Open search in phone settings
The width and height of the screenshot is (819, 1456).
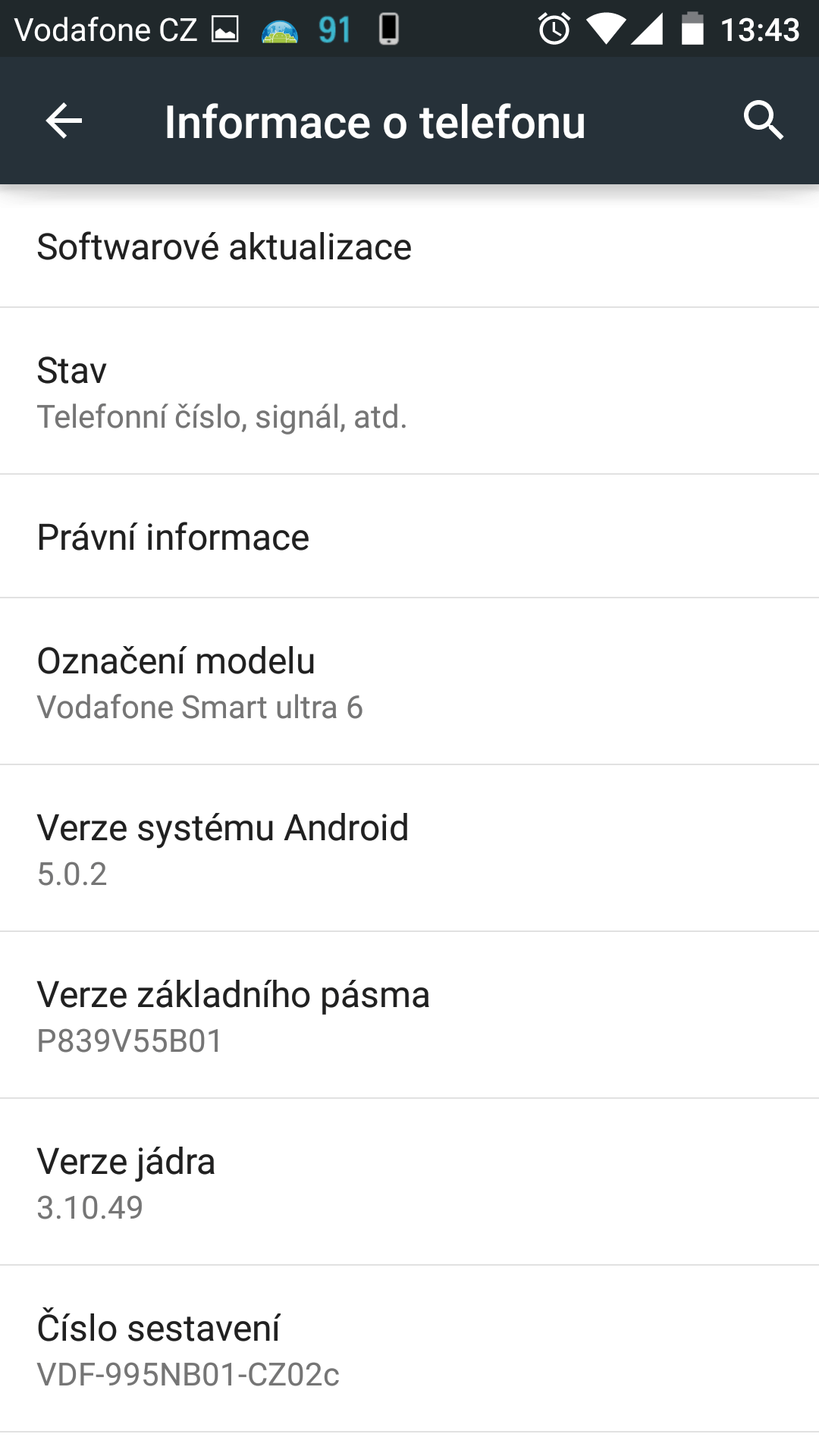coord(763,121)
